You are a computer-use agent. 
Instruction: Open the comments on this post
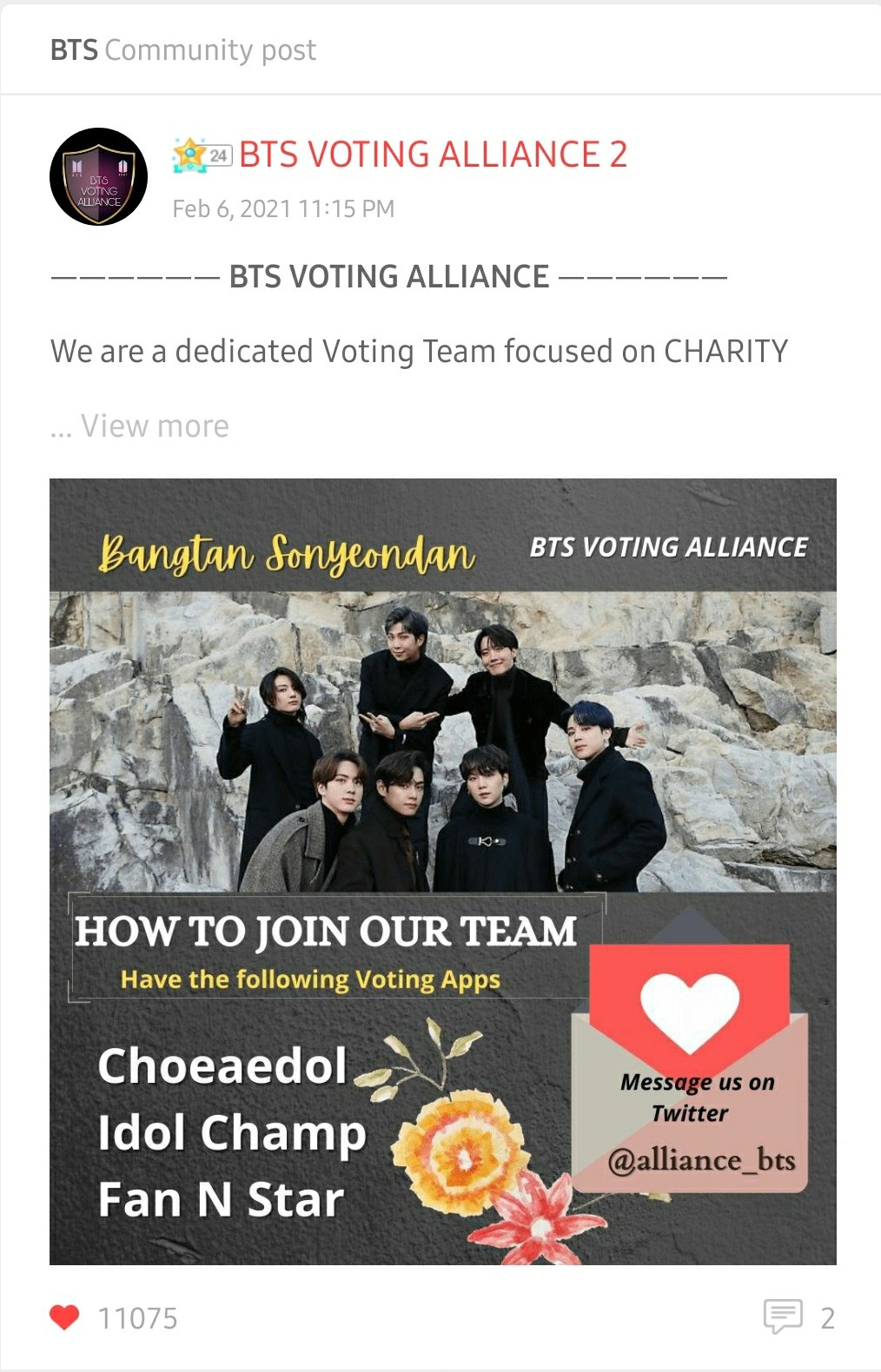click(x=782, y=1316)
